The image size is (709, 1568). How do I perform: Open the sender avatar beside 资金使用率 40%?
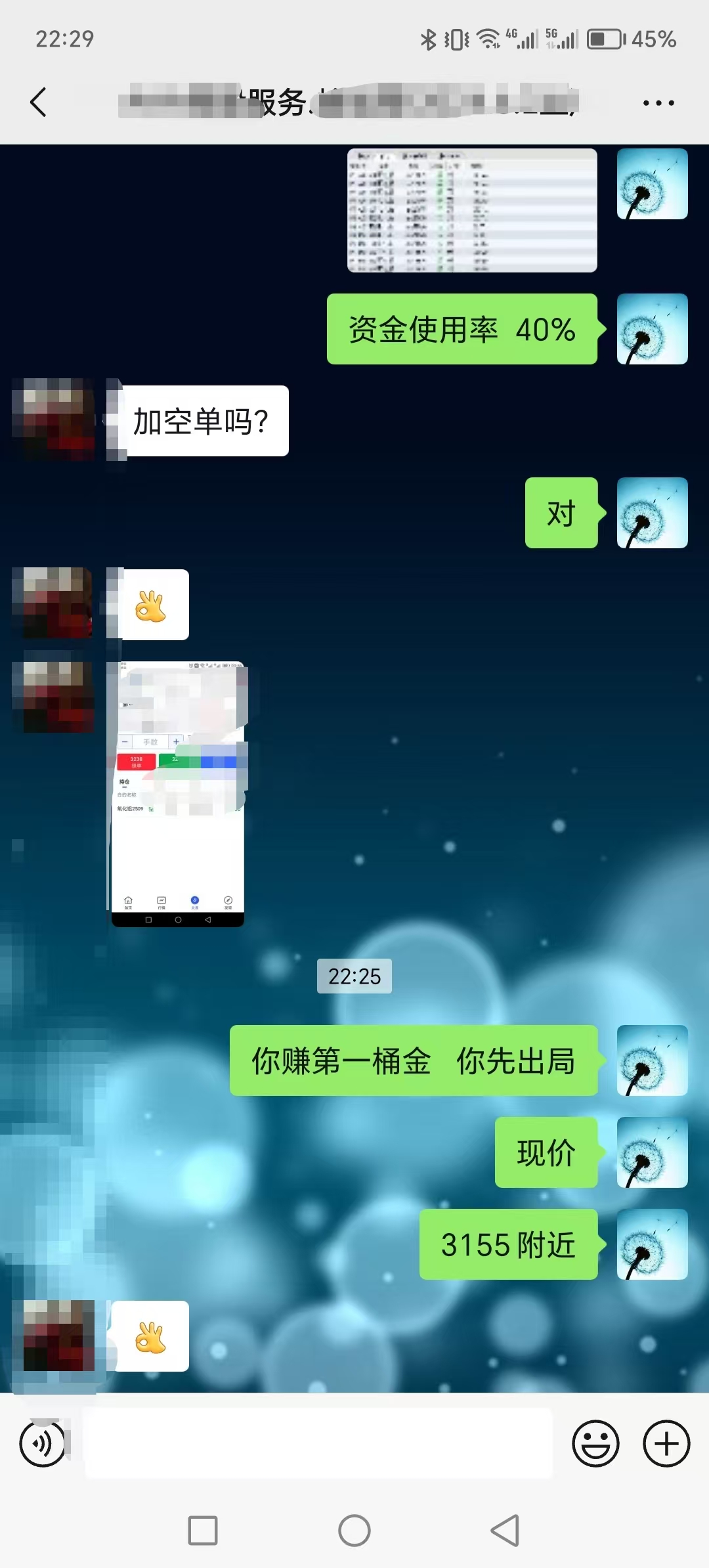point(652,329)
